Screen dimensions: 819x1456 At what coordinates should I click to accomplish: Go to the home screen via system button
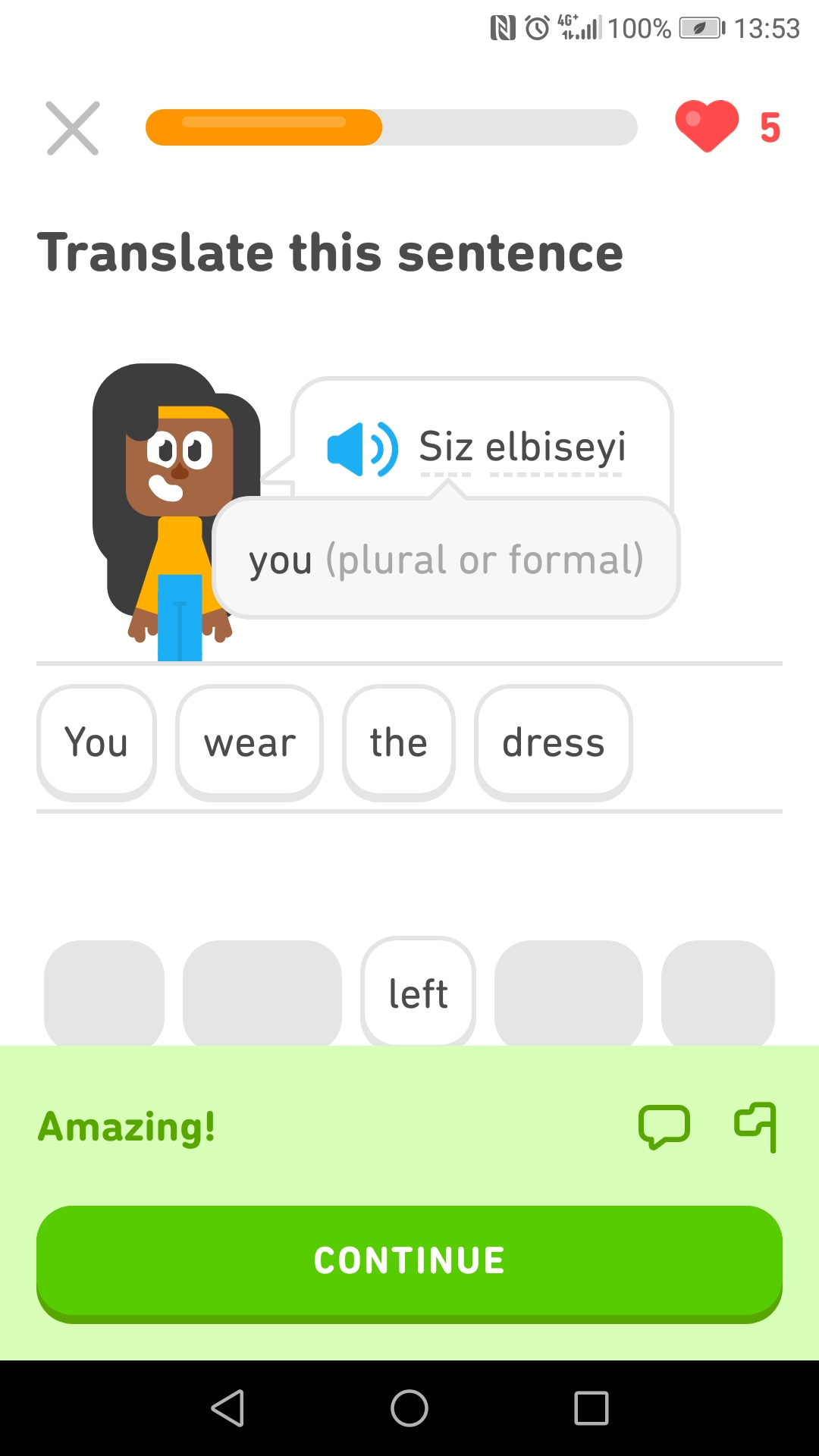409,1408
